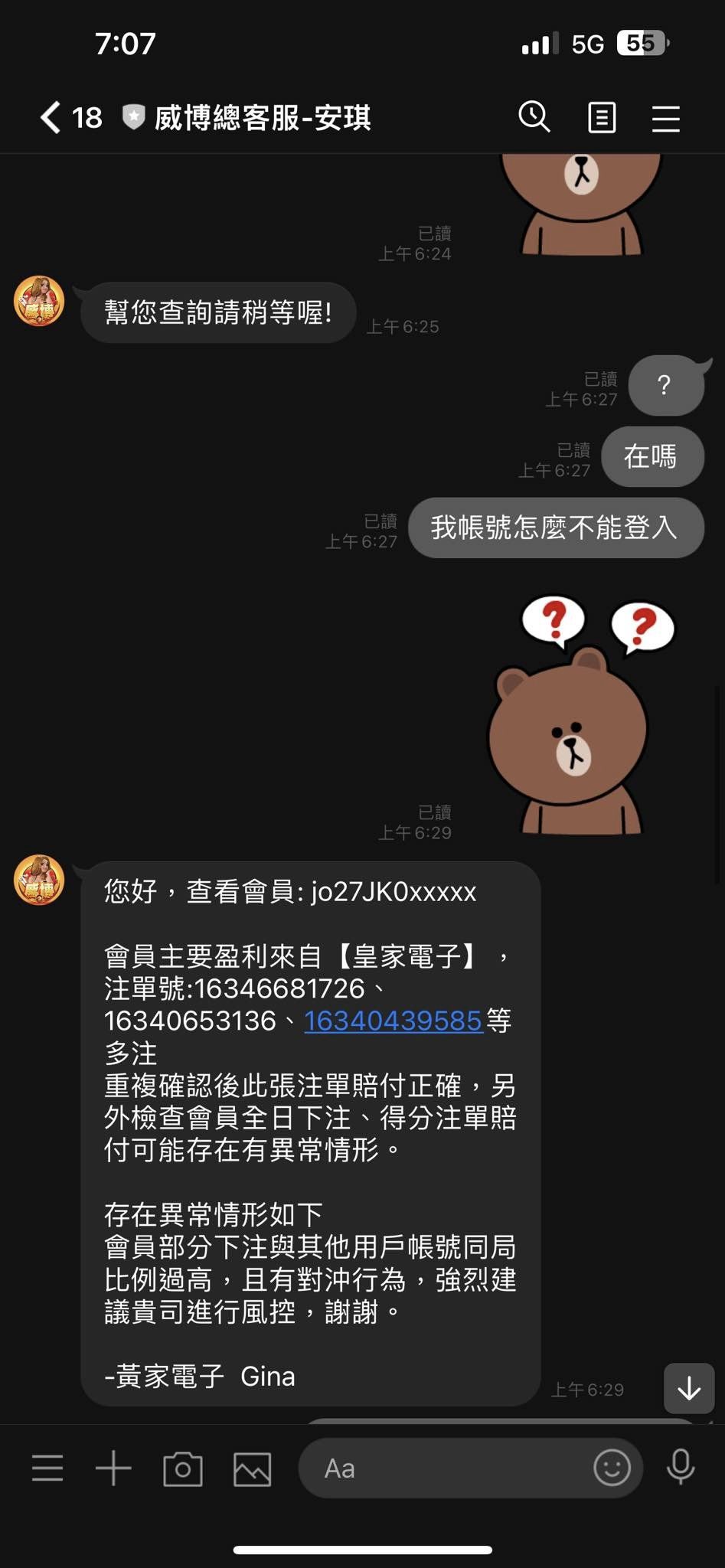This screenshot has height=1568, width=725.
Task: Open the emoji and sticker picker
Action: 612,1467
